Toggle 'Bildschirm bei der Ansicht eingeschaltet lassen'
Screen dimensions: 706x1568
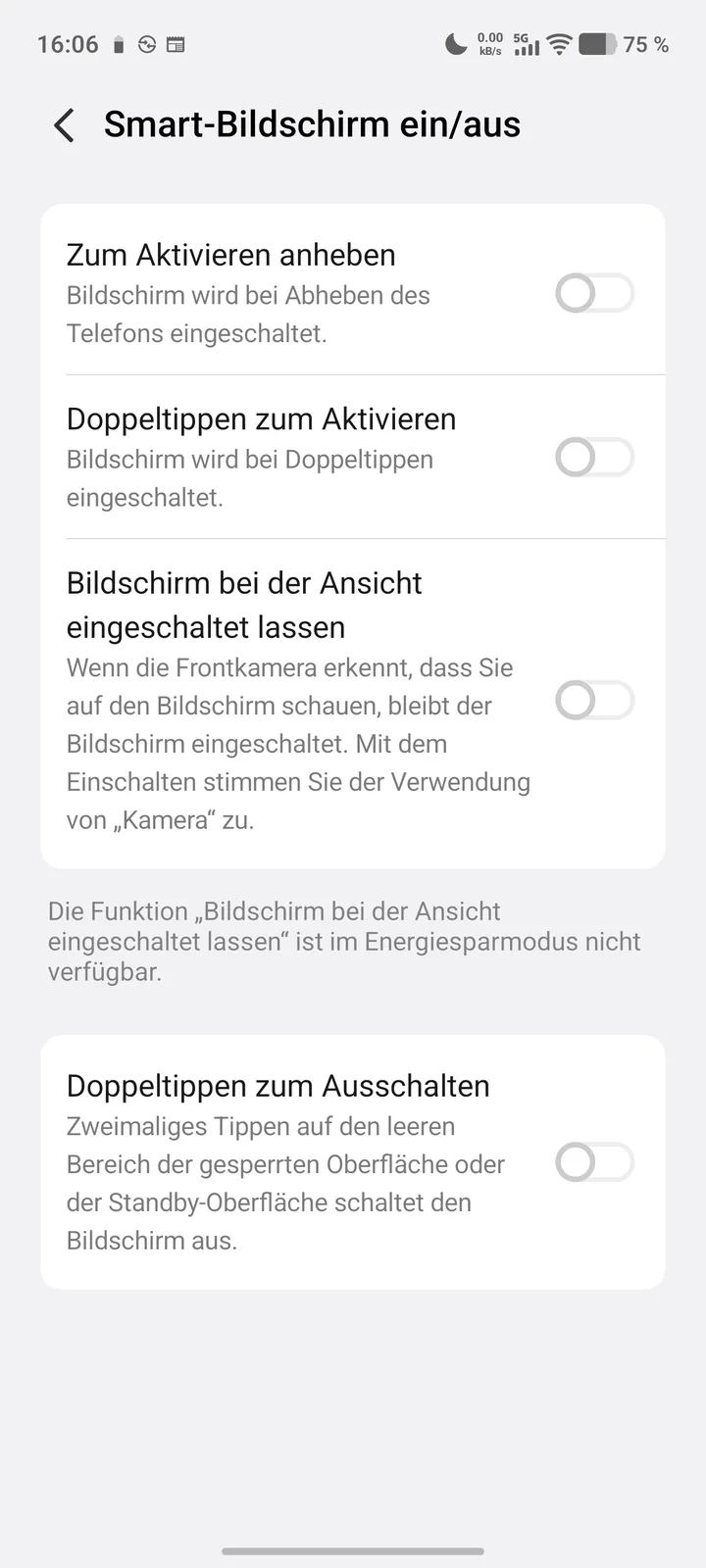(594, 701)
